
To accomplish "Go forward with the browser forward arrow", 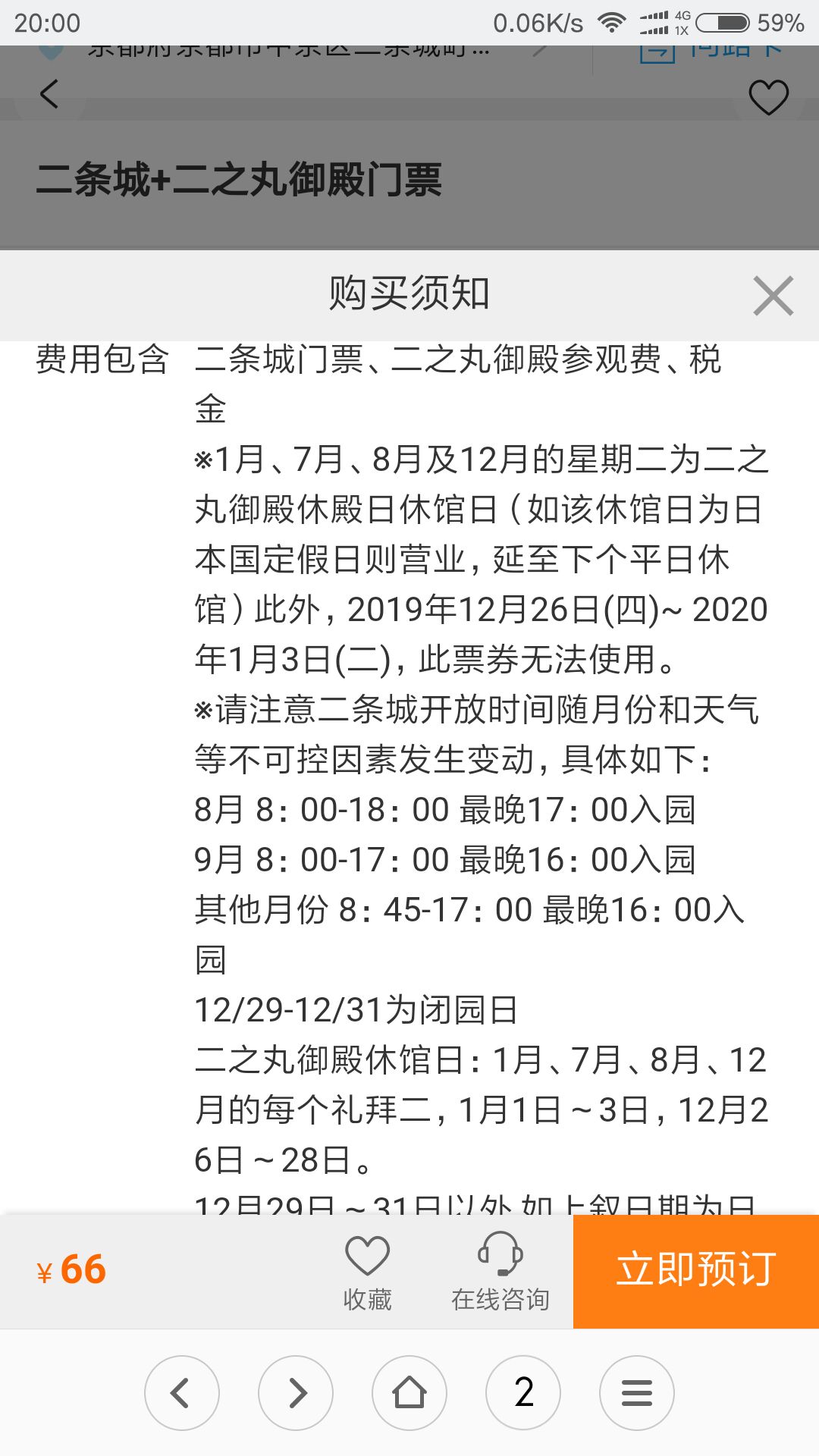I will pos(296,1393).
